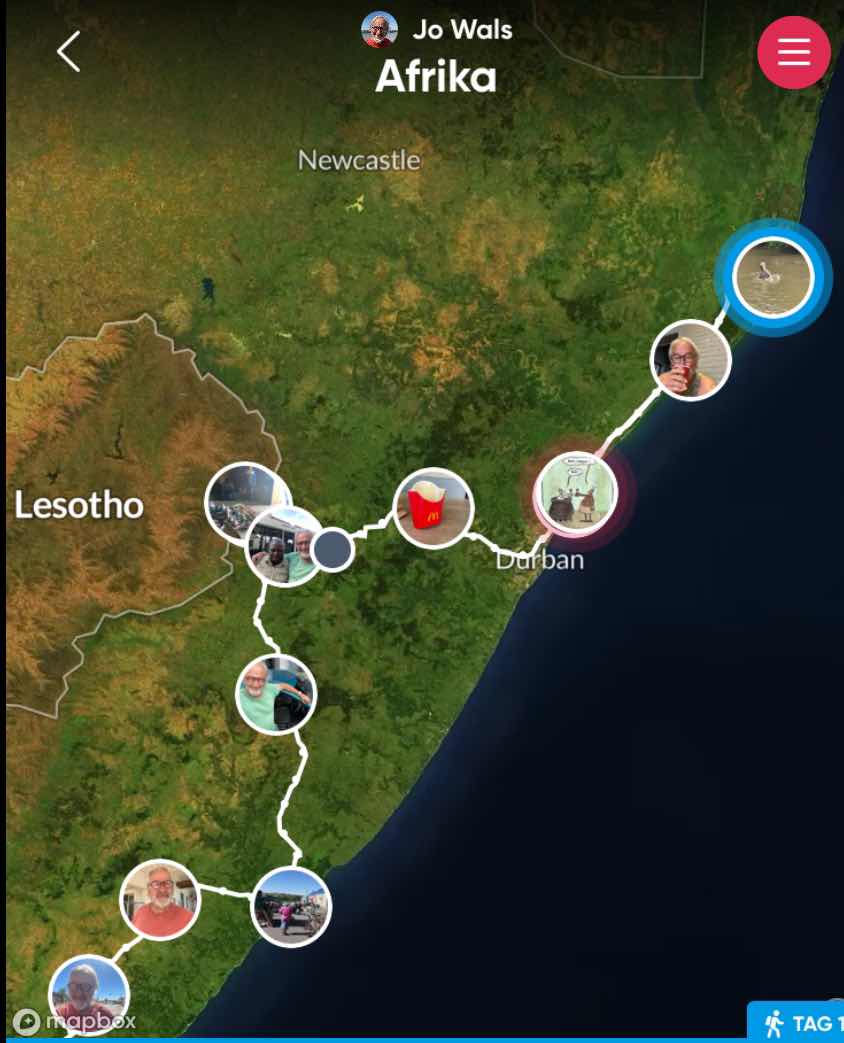844x1043 pixels.
Task: Go back using the top-left arrow
Action: click(x=68, y=52)
